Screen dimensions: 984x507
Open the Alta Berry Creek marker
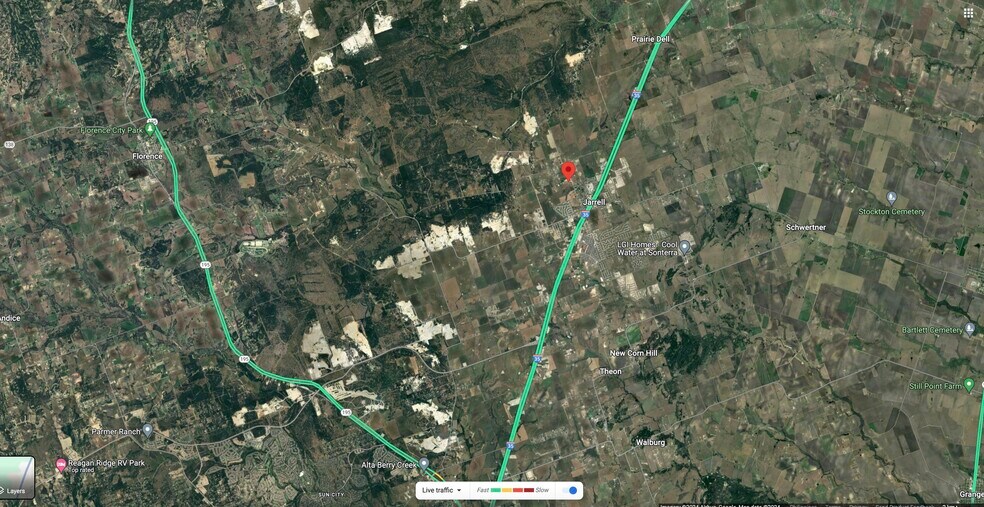point(424,464)
